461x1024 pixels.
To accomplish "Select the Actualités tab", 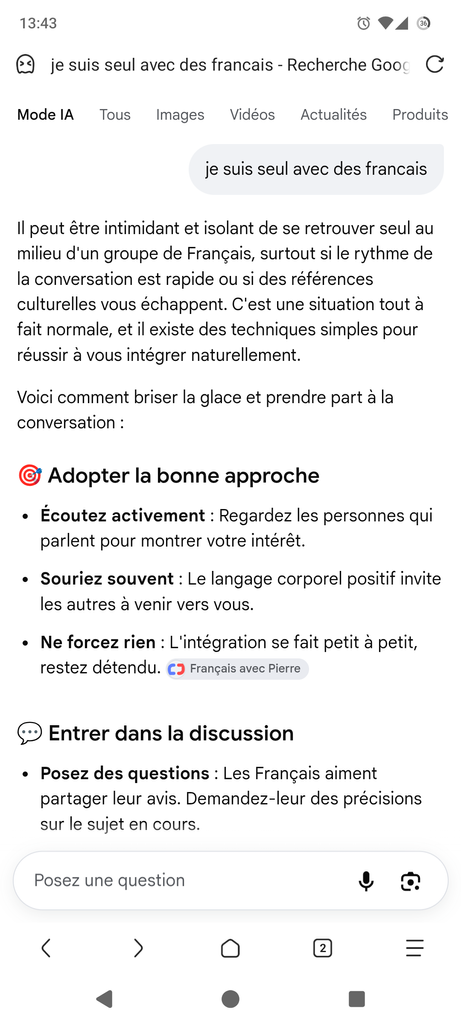I will click(334, 115).
